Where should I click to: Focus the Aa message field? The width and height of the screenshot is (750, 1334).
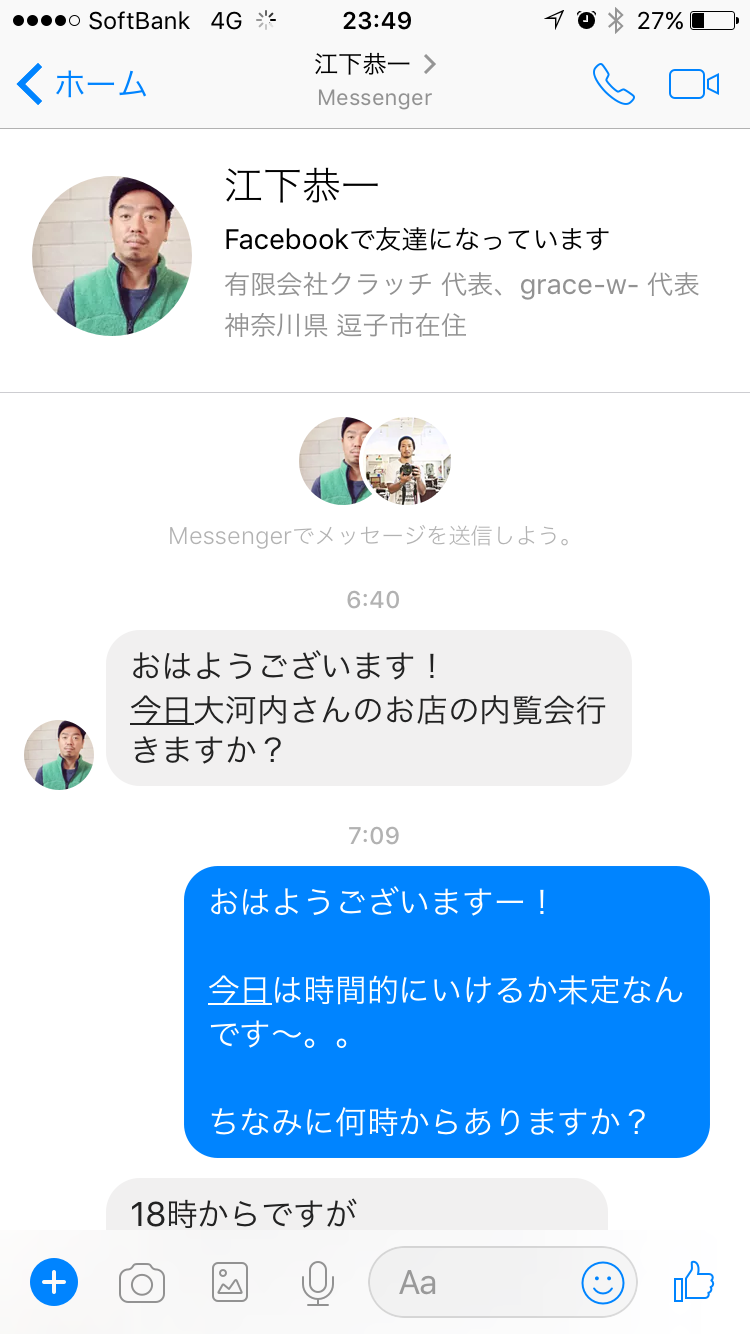(470, 1282)
